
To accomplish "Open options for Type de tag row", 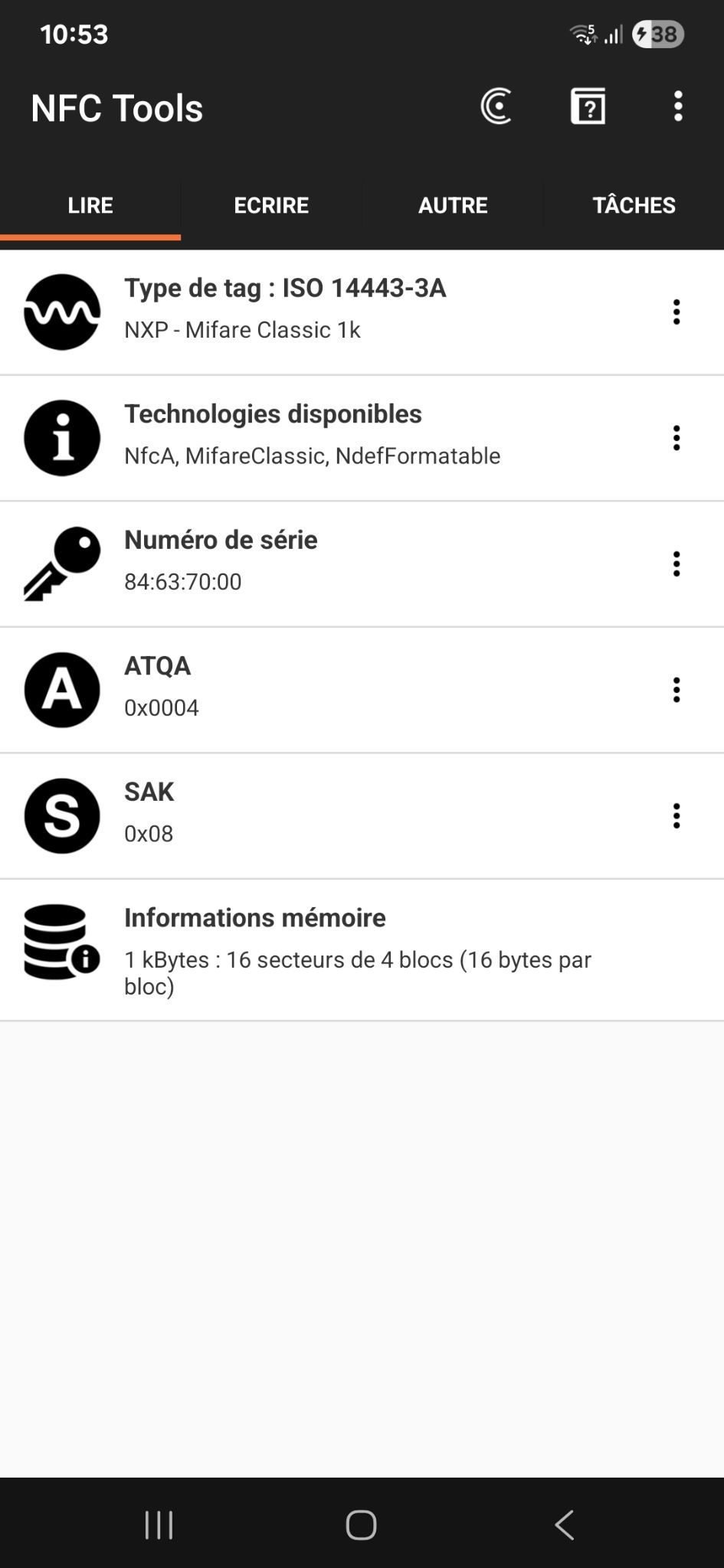I will [x=676, y=312].
